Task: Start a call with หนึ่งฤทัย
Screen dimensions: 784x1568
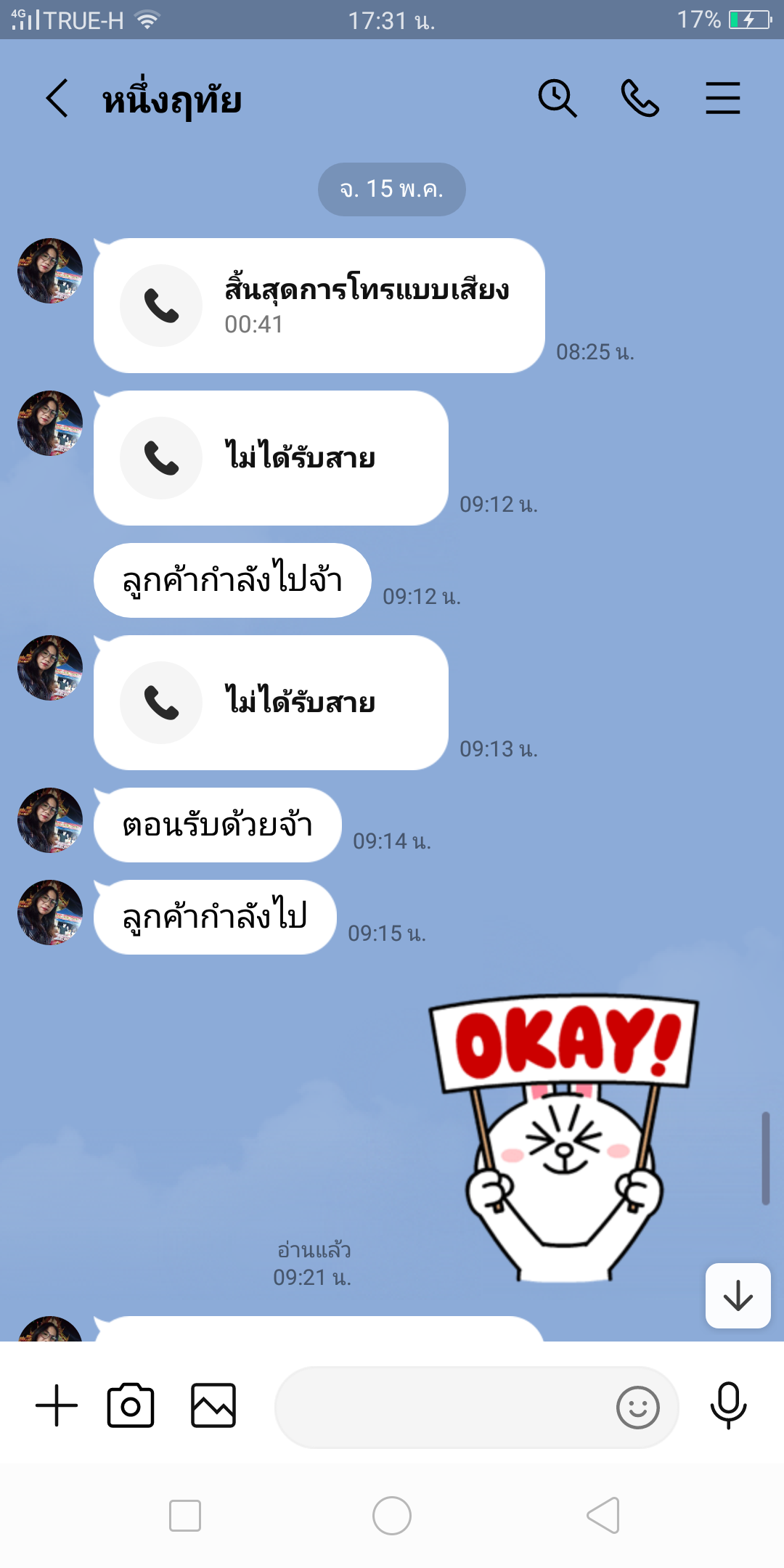Action: coord(640,98)
